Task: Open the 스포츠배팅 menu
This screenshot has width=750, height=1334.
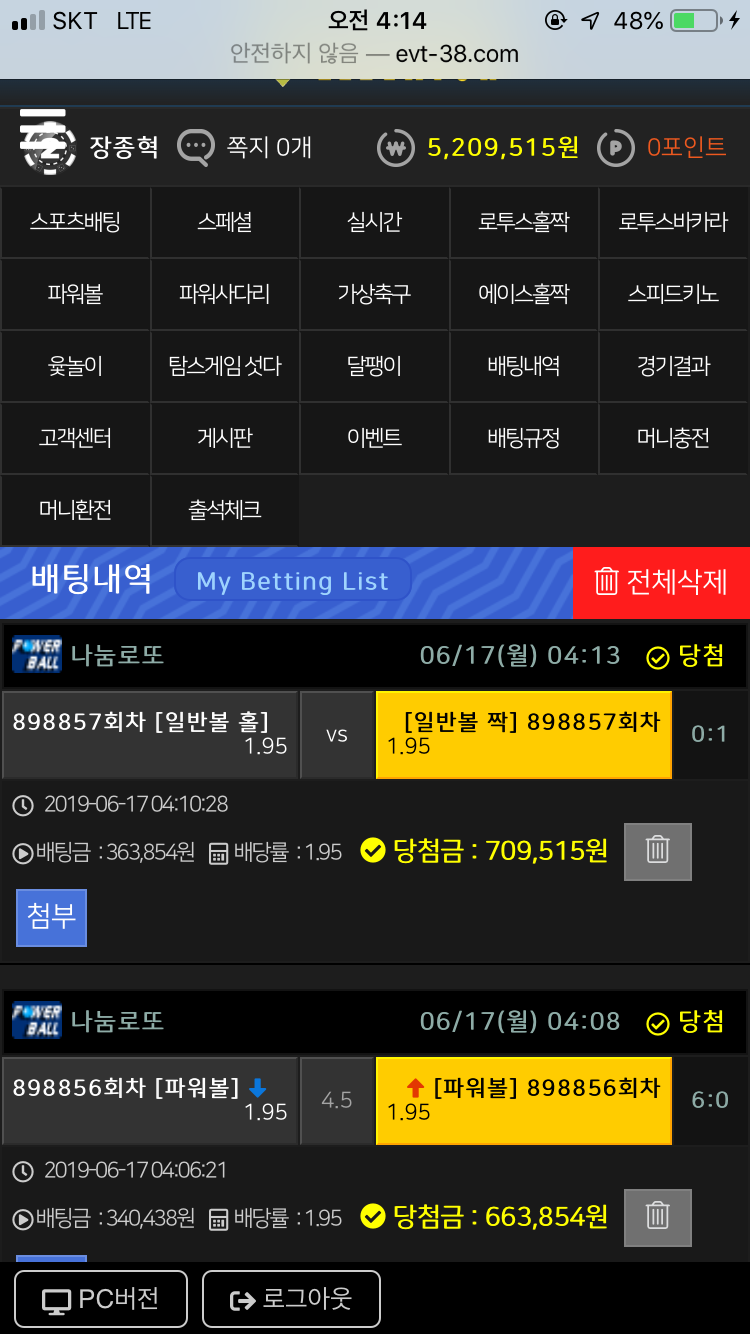Action: [x=75, y=222]
